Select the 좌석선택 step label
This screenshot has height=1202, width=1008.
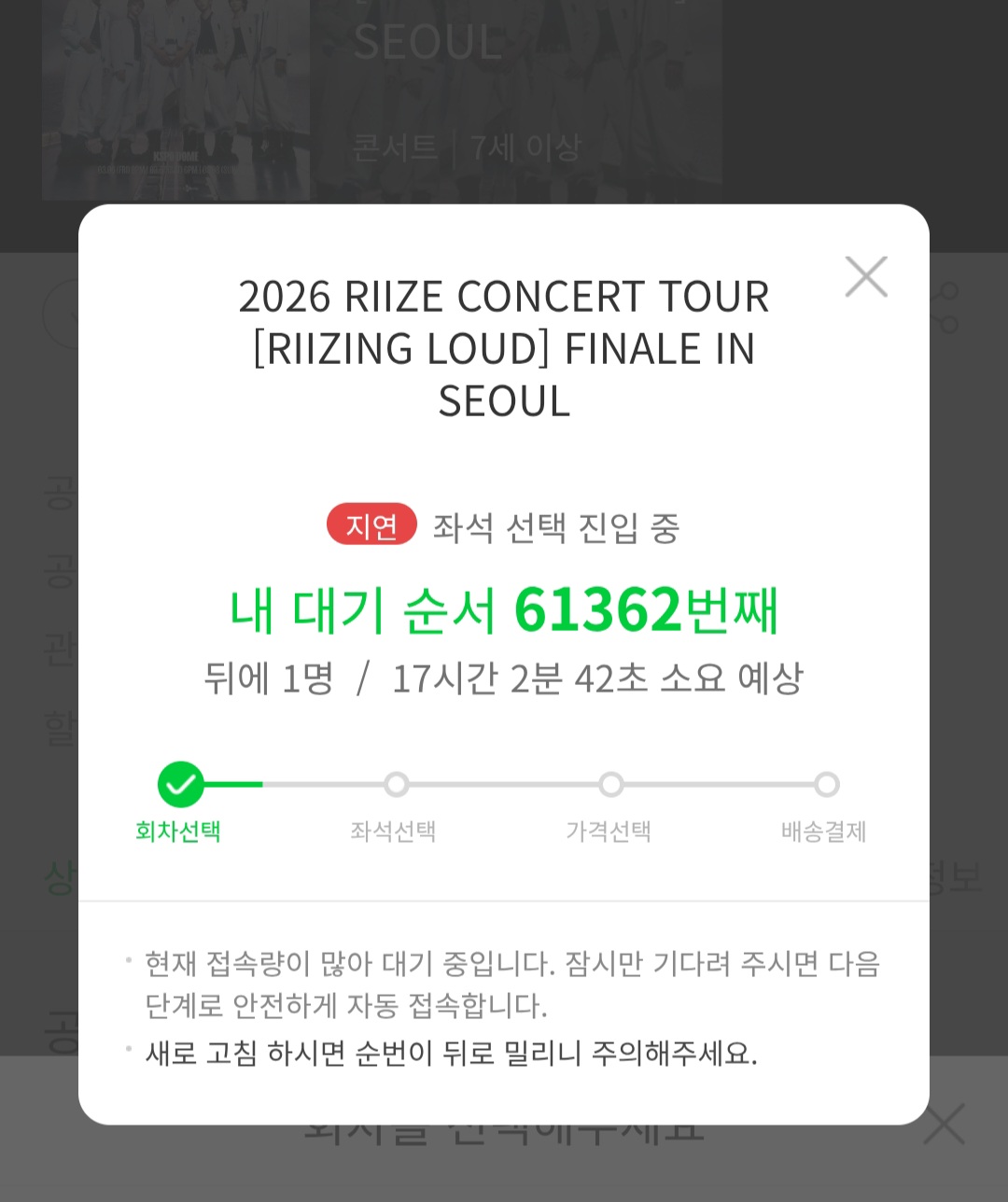pos(396,832)
